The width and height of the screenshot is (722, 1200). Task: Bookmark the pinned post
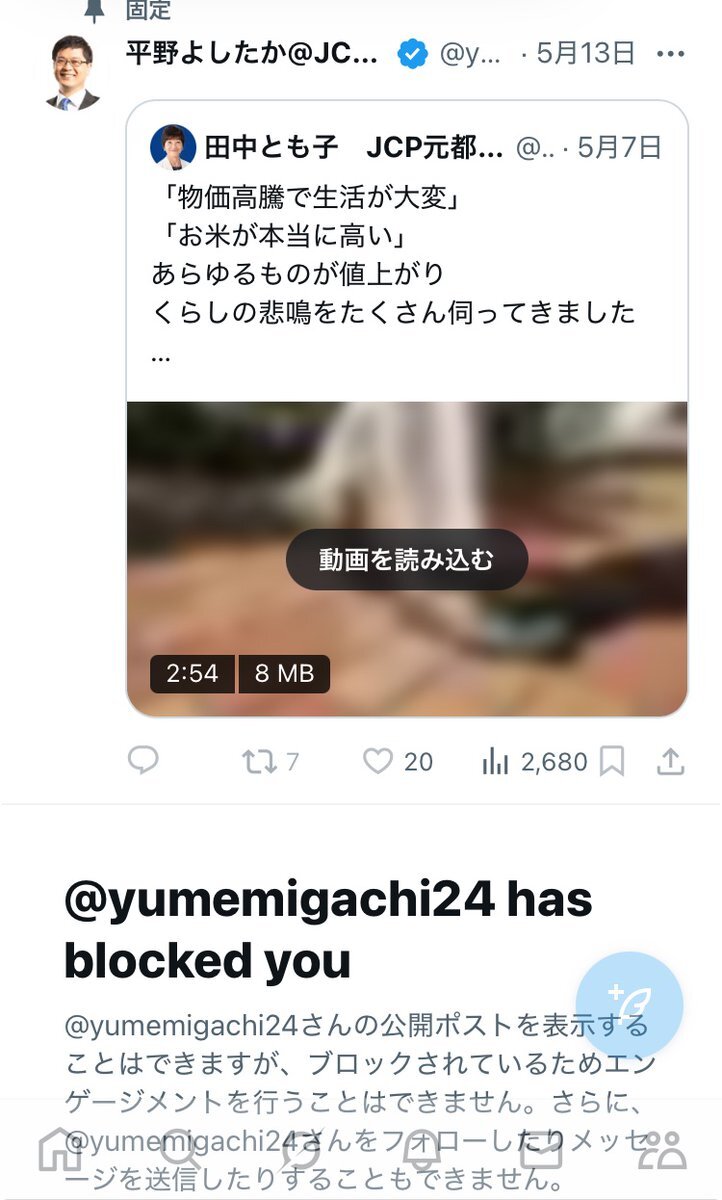pos(612,762)
